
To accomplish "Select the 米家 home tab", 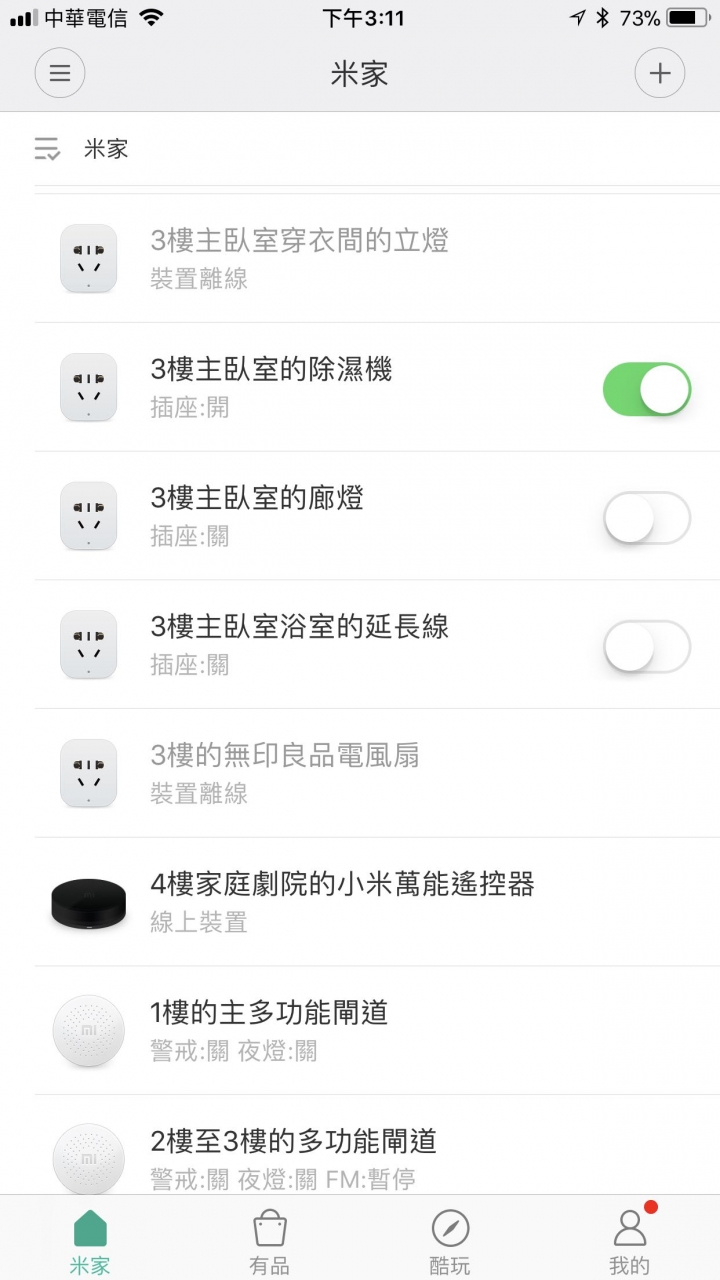I will [x=90, y=1241].
